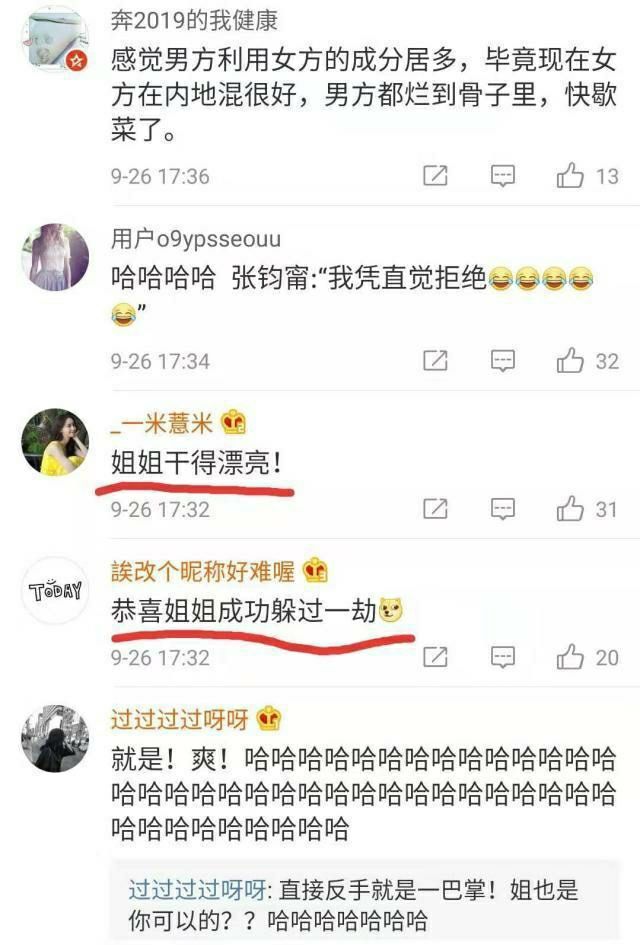Viewport: 640px width, 945px height.
Task: Like the comment by 奔2019的我健康
Action: (x=571, y=177)
